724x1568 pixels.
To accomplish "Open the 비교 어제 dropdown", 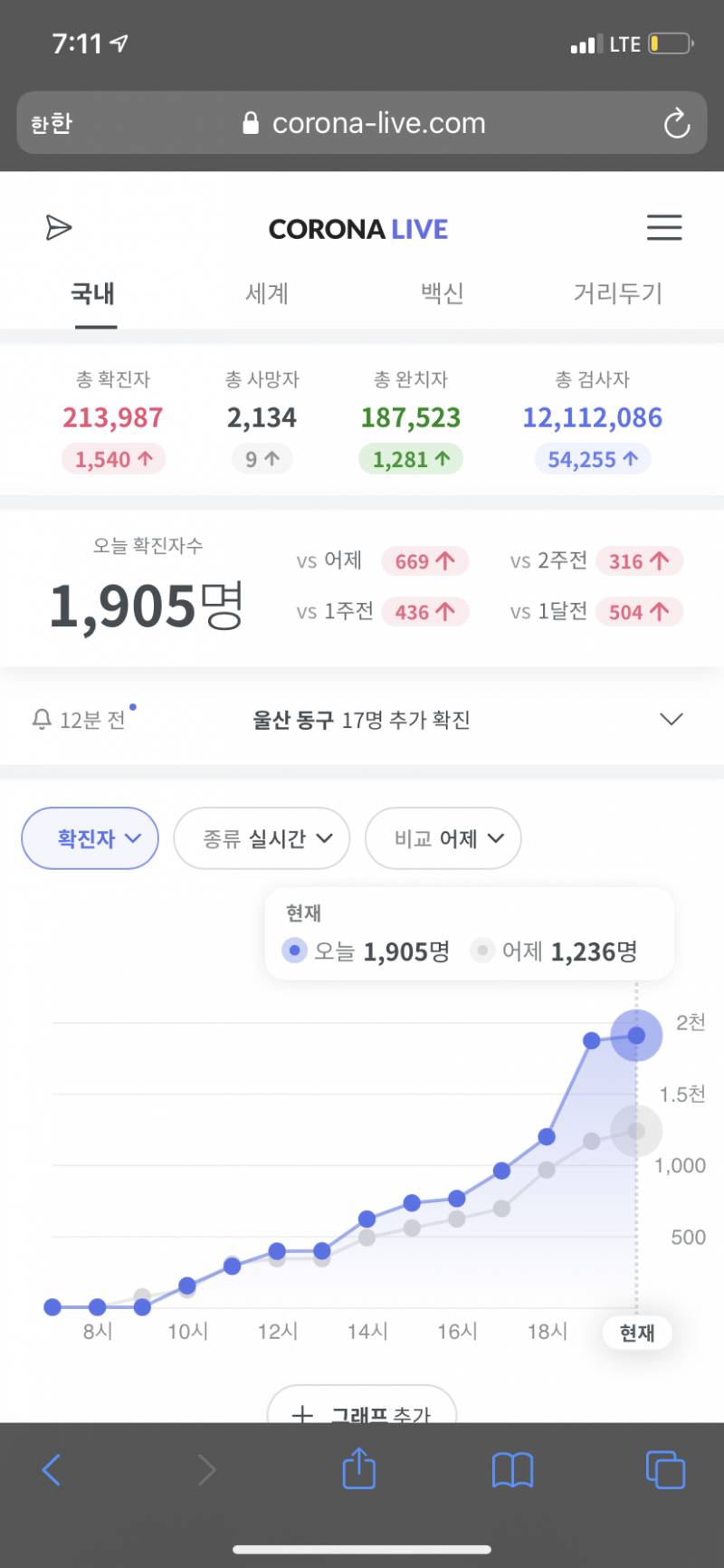I will tap(443, 838).
